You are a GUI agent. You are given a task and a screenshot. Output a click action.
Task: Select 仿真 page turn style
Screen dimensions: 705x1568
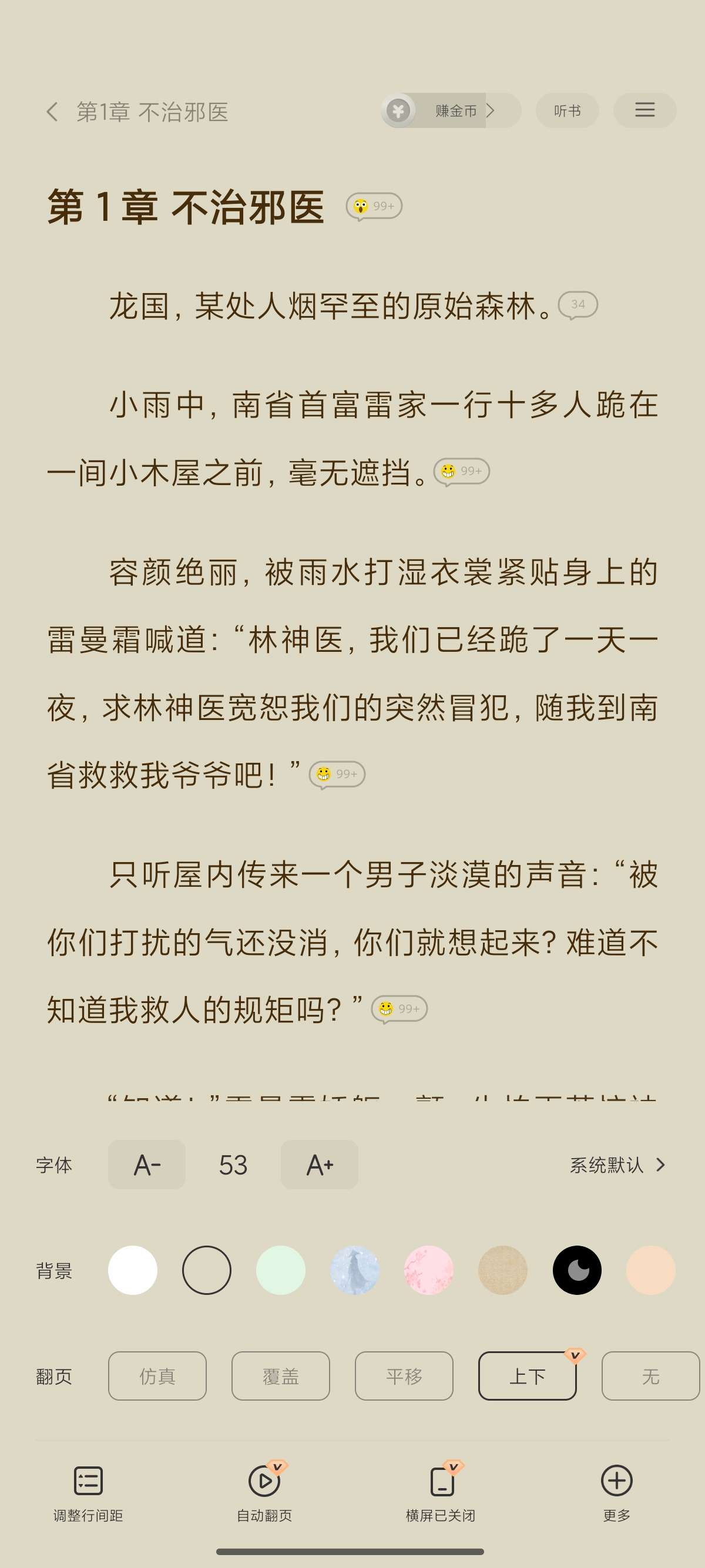[157, 1377]
